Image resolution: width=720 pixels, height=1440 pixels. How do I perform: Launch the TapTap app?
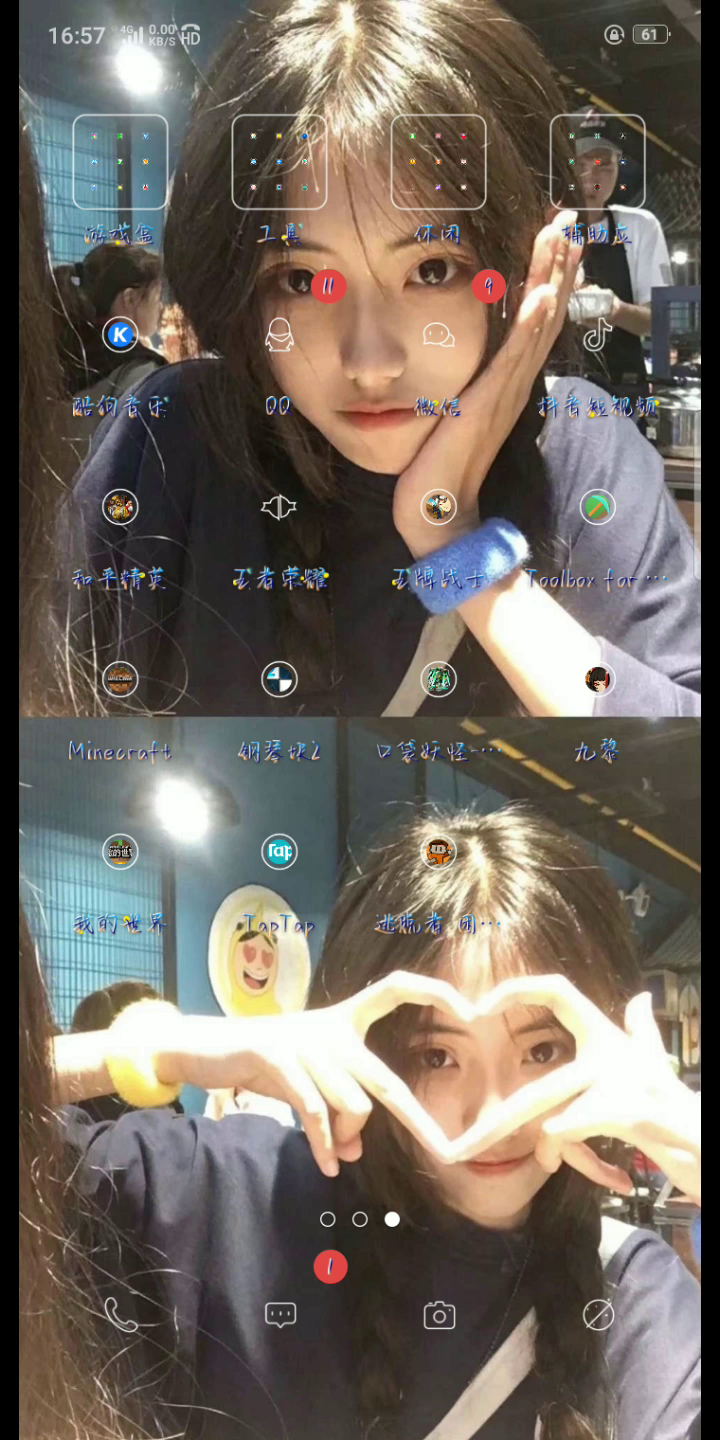point(279,851)
